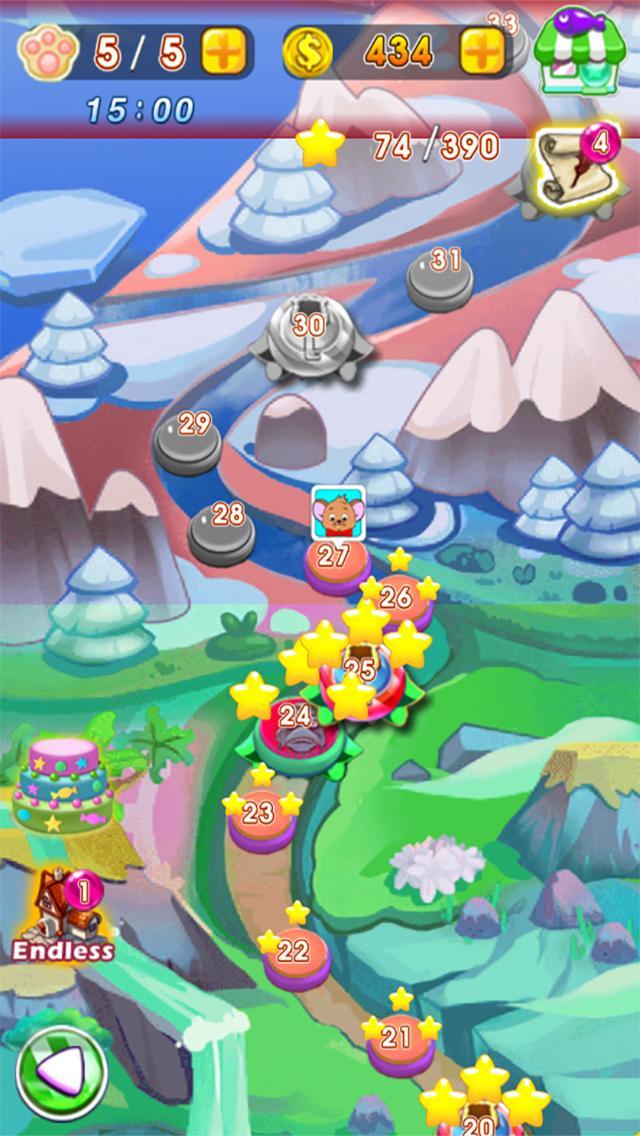Select locked level 30

tap(310, 332)
